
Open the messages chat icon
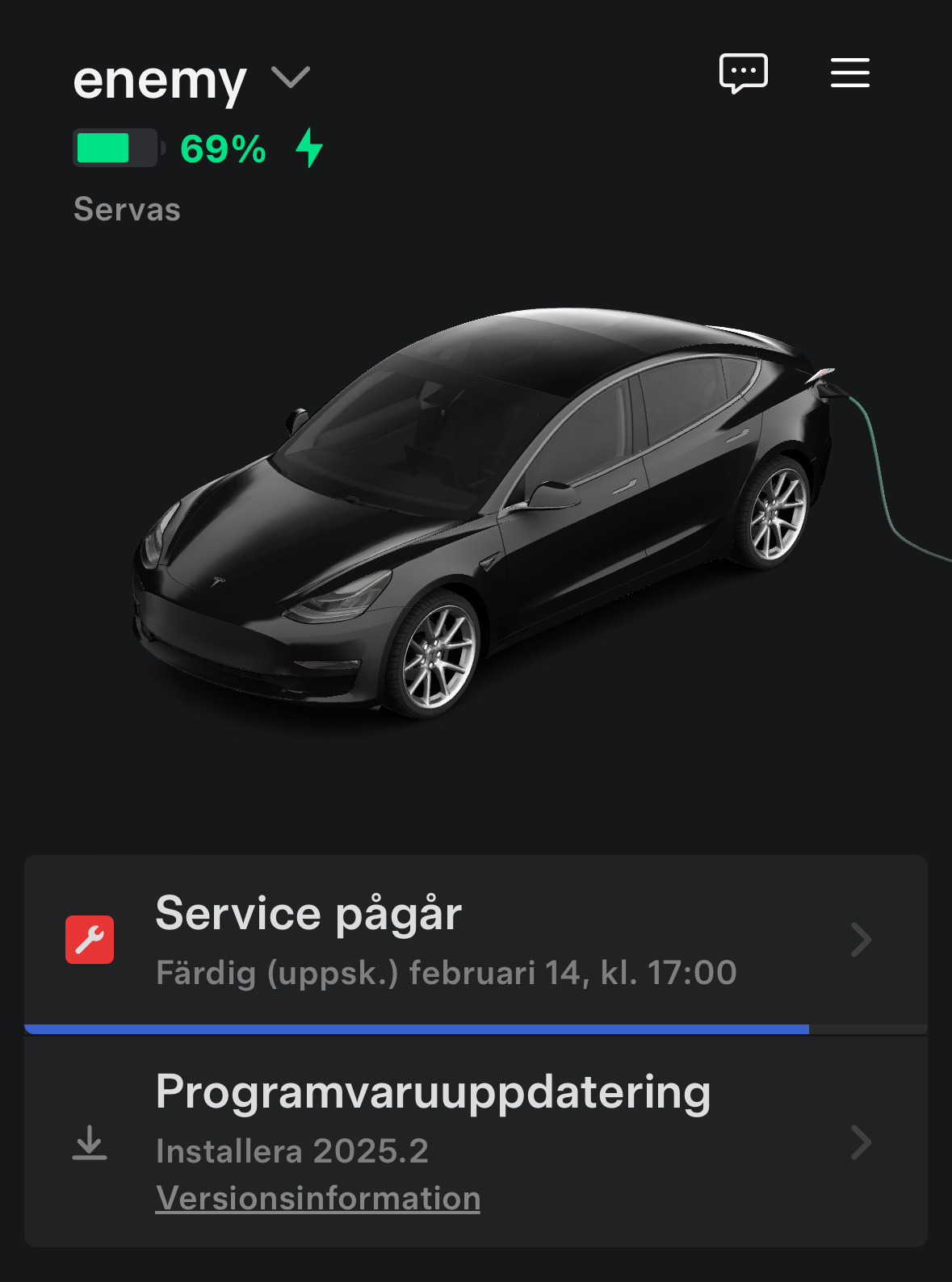(743, 73)
